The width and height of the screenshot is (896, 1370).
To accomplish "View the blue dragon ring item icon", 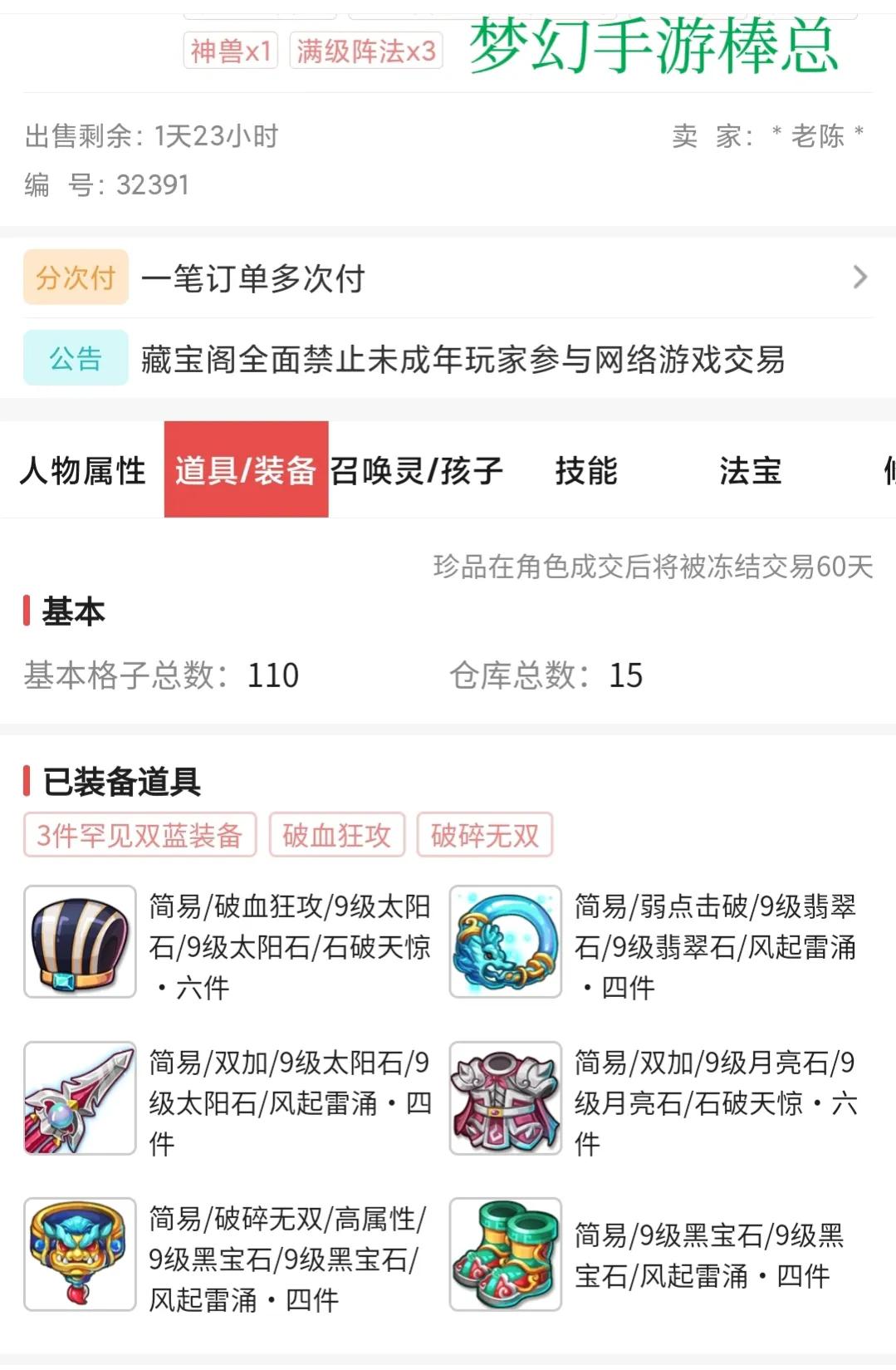I will point(505,941).
